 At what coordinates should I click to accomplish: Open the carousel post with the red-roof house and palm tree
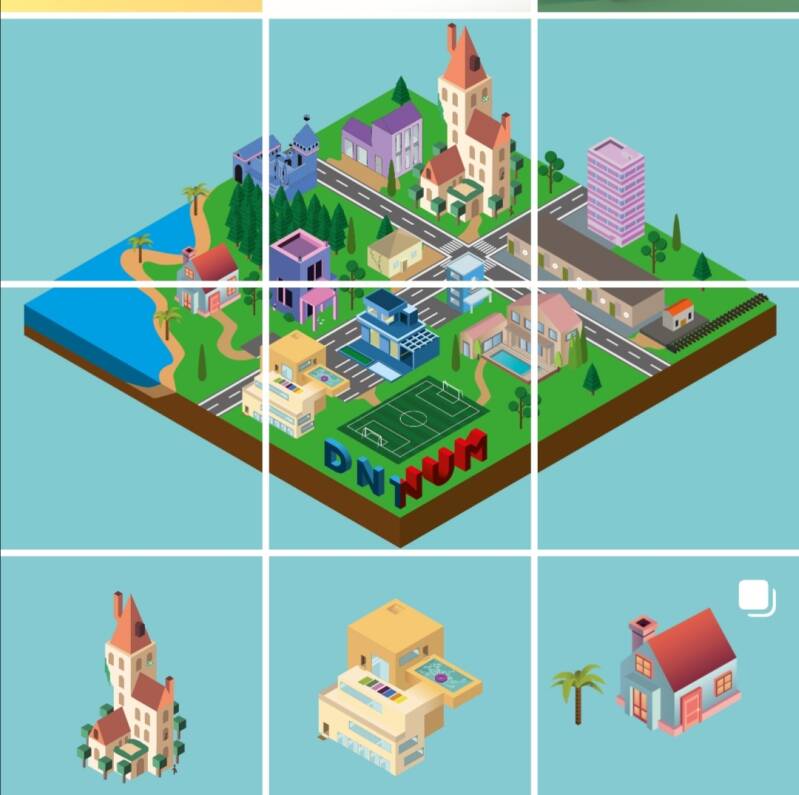pos(668,675)
